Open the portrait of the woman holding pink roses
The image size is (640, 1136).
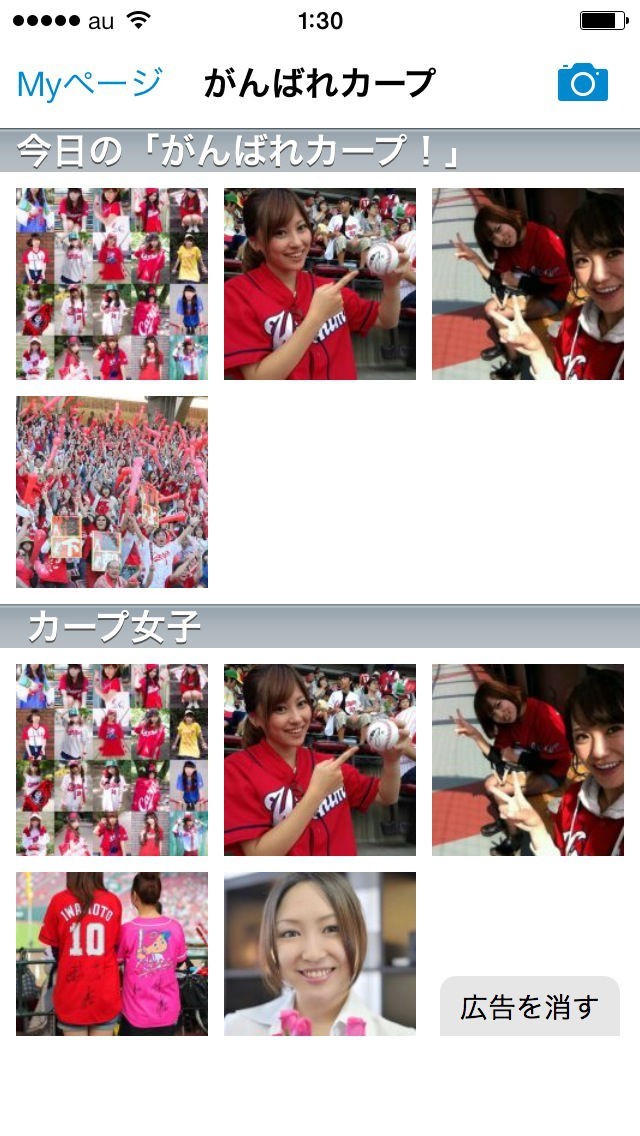(x=320, y=953)
